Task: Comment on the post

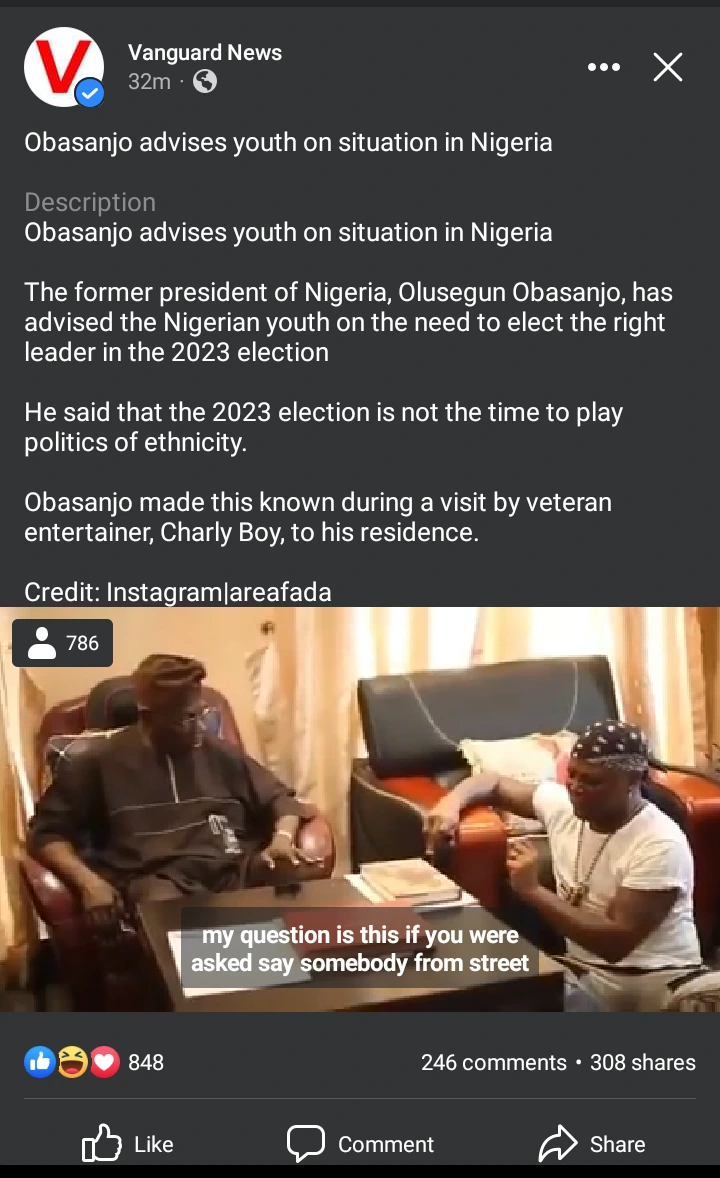Action: point(360,1143)
